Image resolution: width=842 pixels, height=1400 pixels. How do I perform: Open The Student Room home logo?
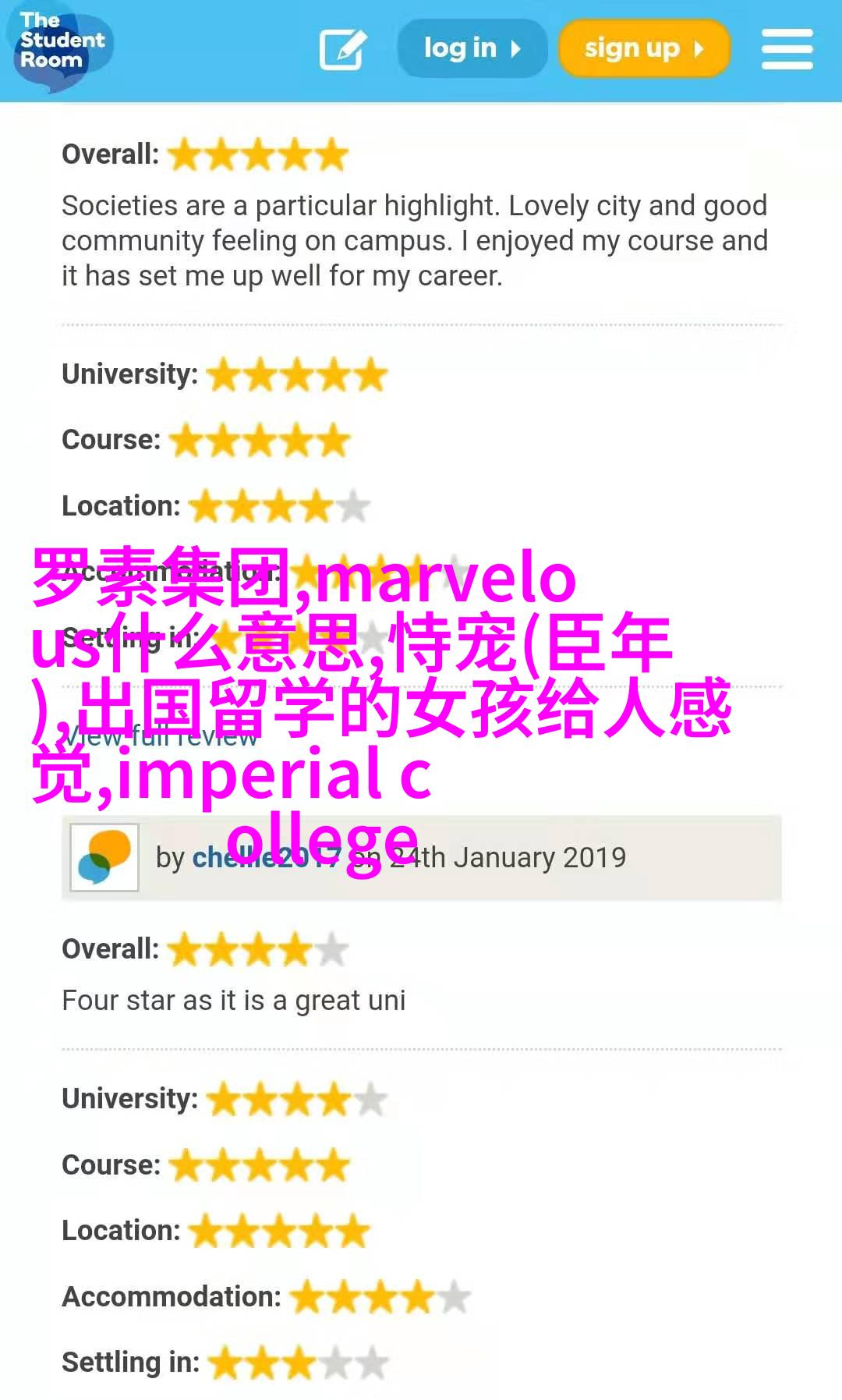[62, 44]
